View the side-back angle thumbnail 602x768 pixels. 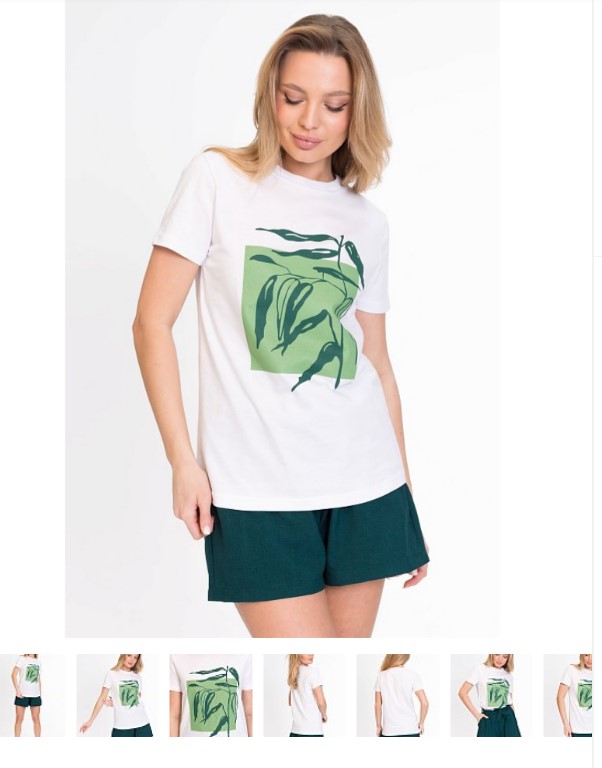(x=304, y=695)
